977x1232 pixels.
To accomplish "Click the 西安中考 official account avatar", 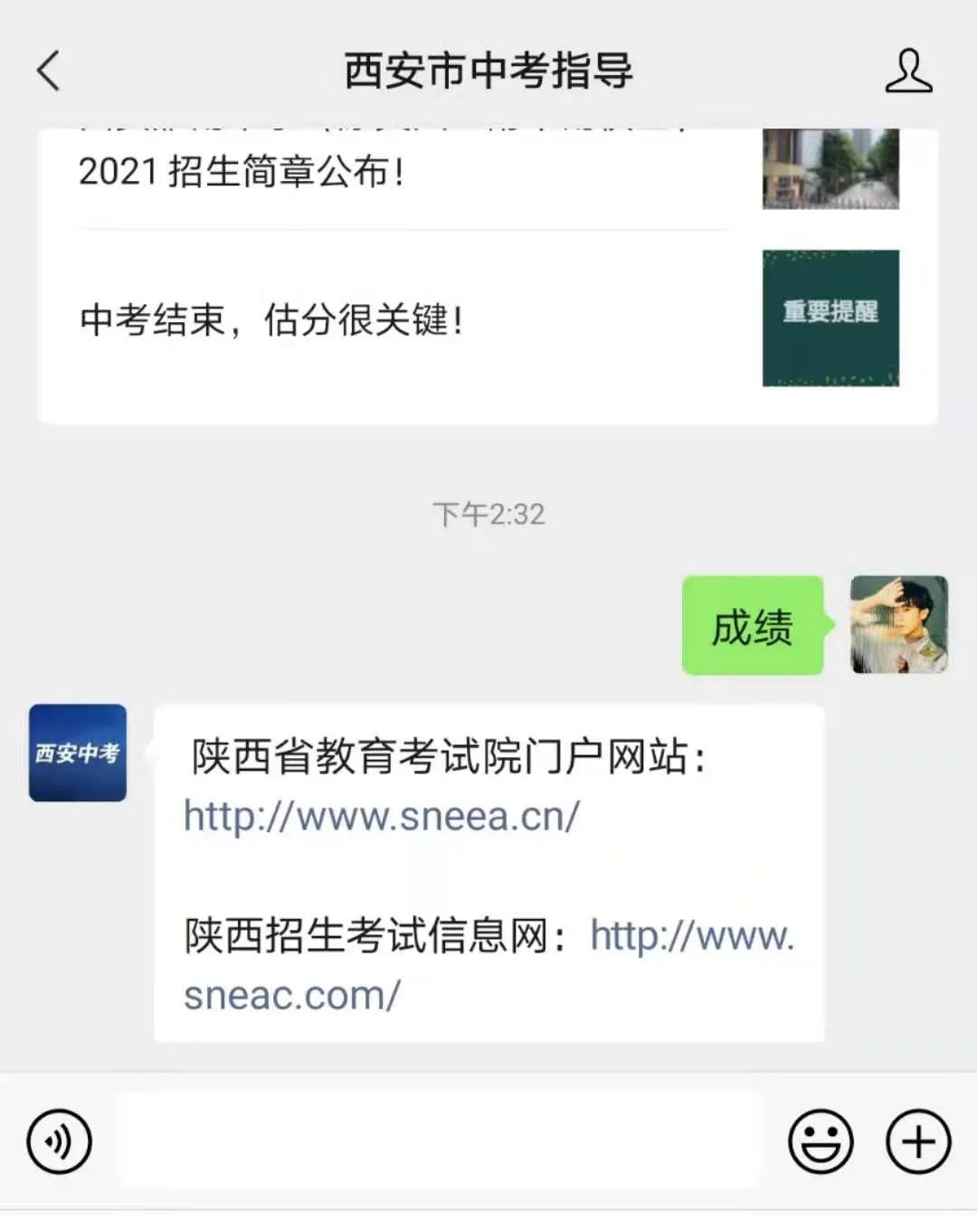I will (77, 753).
